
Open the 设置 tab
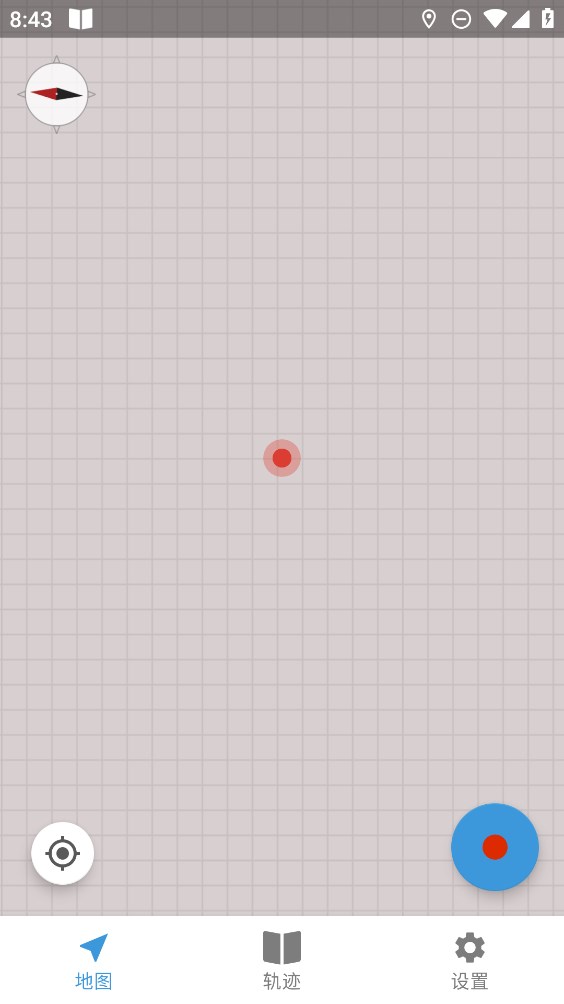click(470, 960)
